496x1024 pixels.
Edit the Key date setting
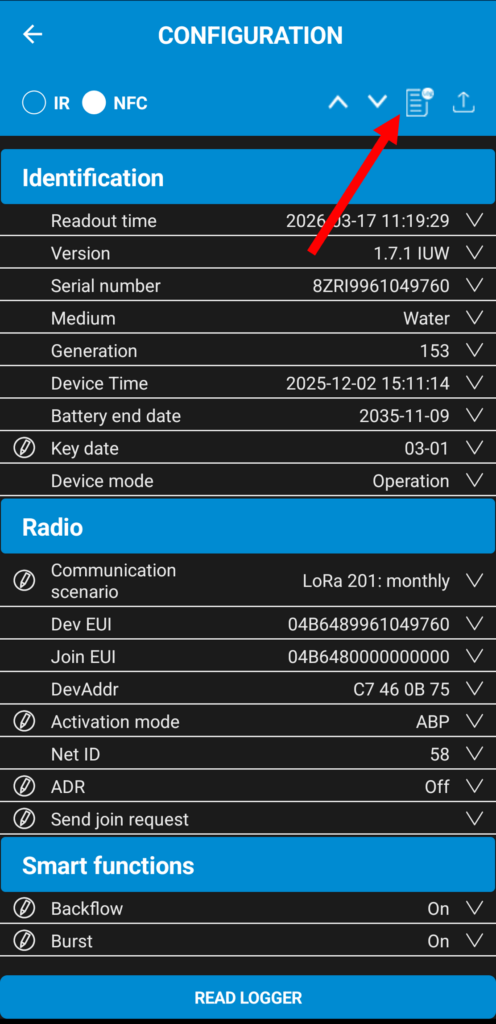coord(24,449)
